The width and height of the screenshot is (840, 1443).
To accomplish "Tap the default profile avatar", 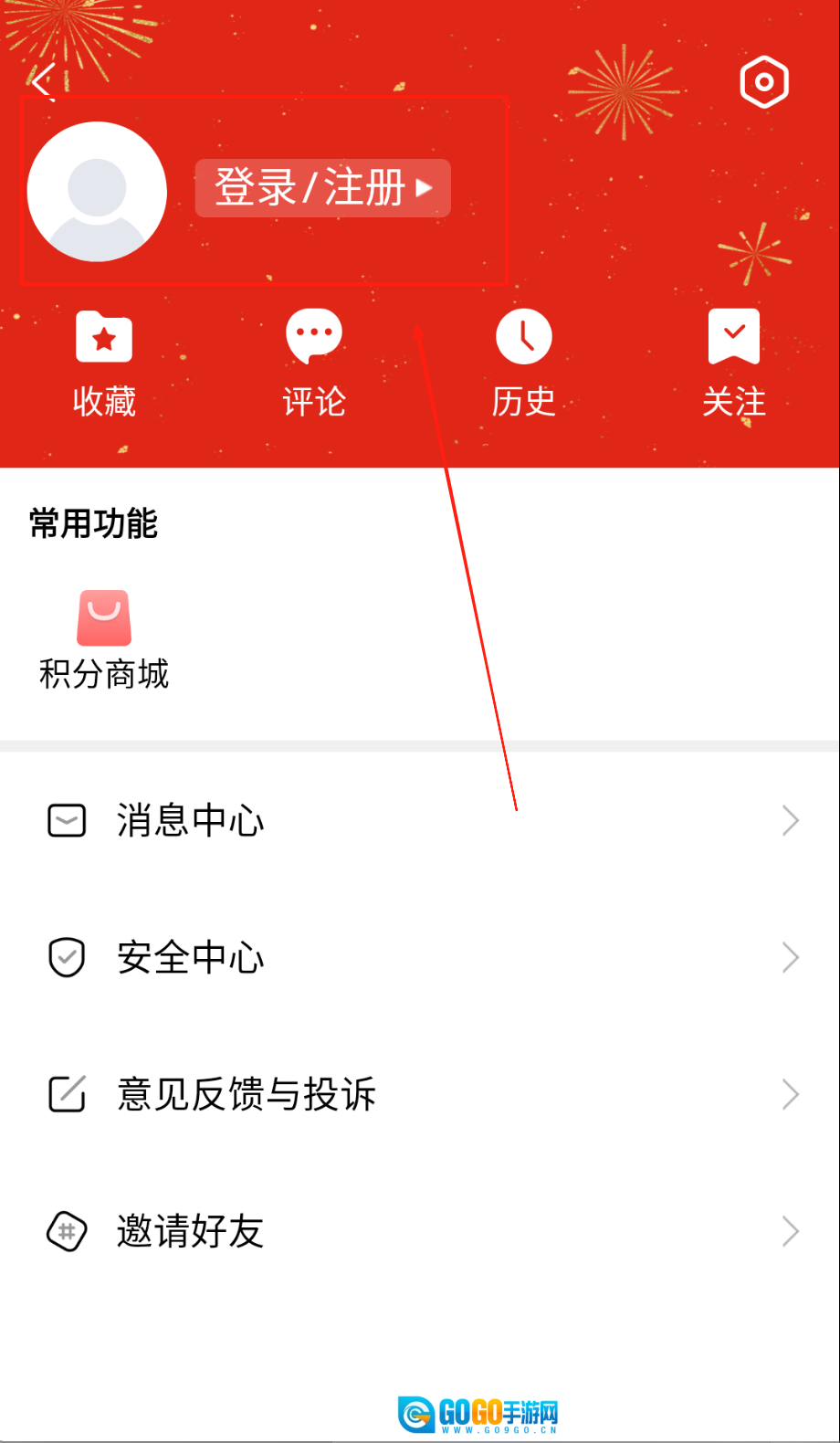I will 97,192.
